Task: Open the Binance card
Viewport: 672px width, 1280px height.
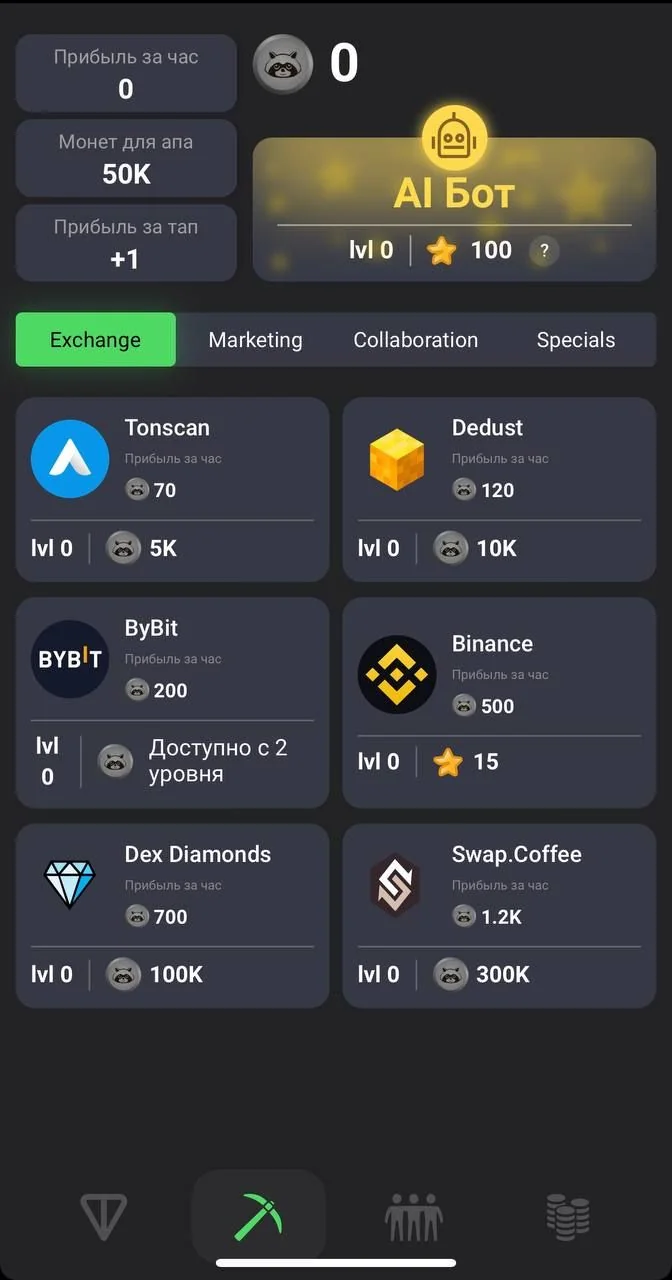Action: click(499, 703)
